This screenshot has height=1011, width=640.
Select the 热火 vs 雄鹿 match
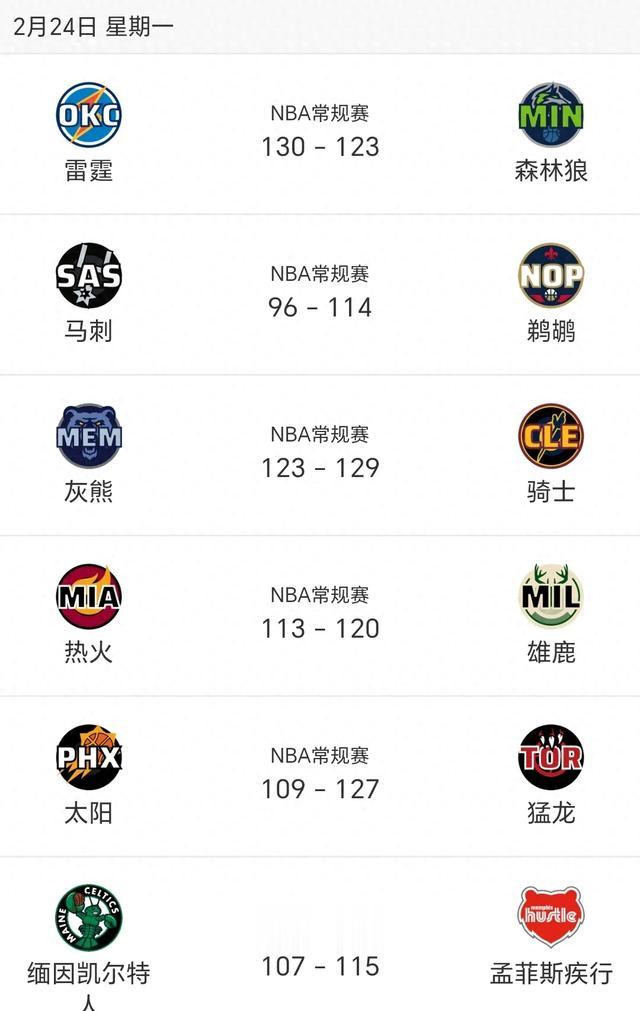320,616
